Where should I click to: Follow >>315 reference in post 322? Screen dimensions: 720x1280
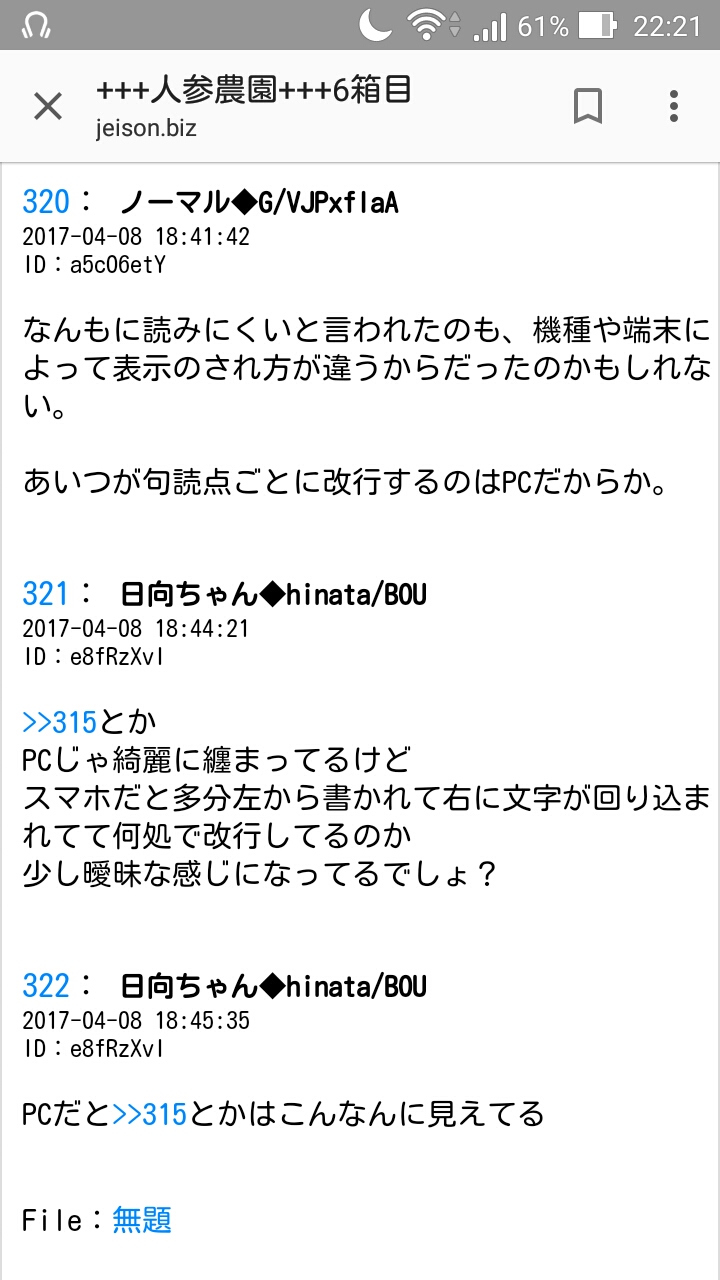pyautogui.click(x=150, y=1114)
